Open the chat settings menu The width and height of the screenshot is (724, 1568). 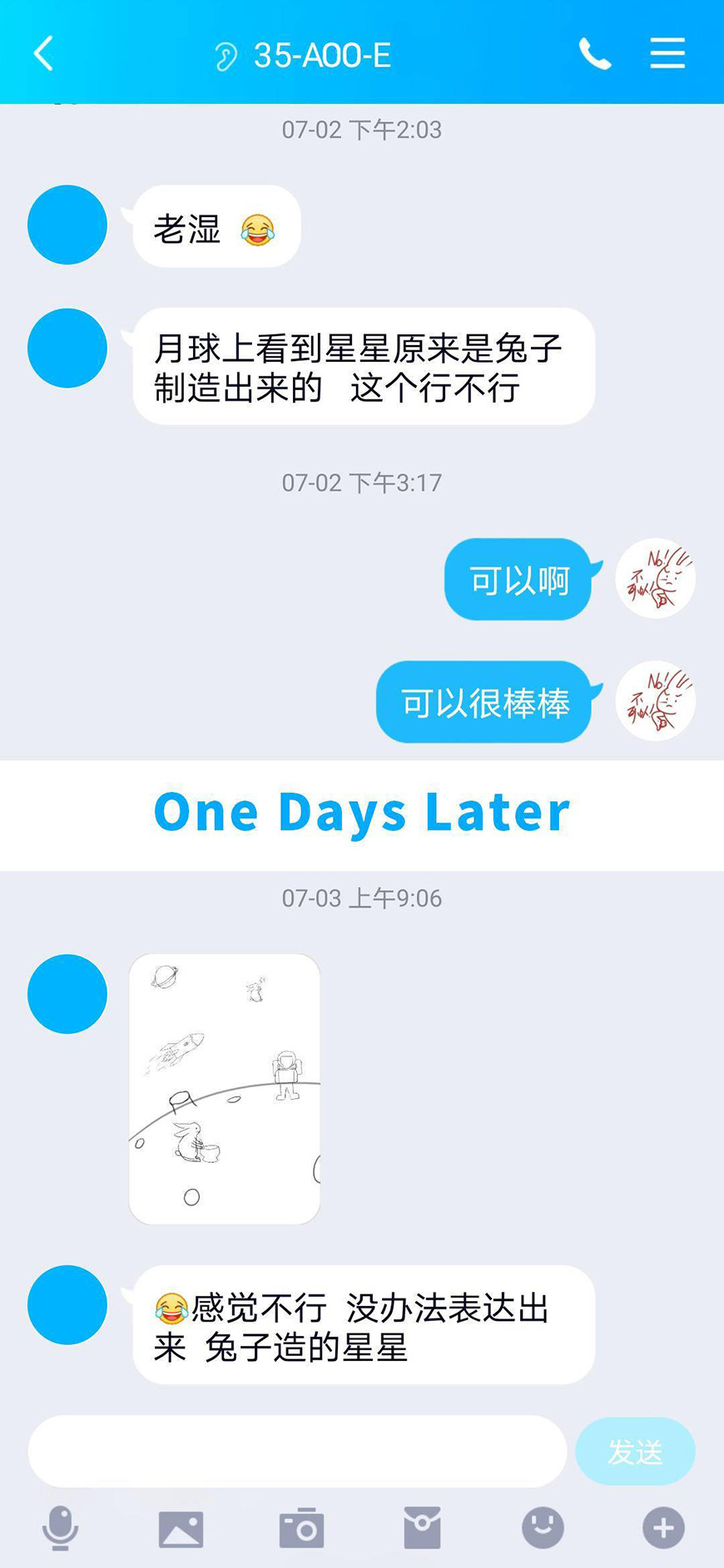coord(667,54)
